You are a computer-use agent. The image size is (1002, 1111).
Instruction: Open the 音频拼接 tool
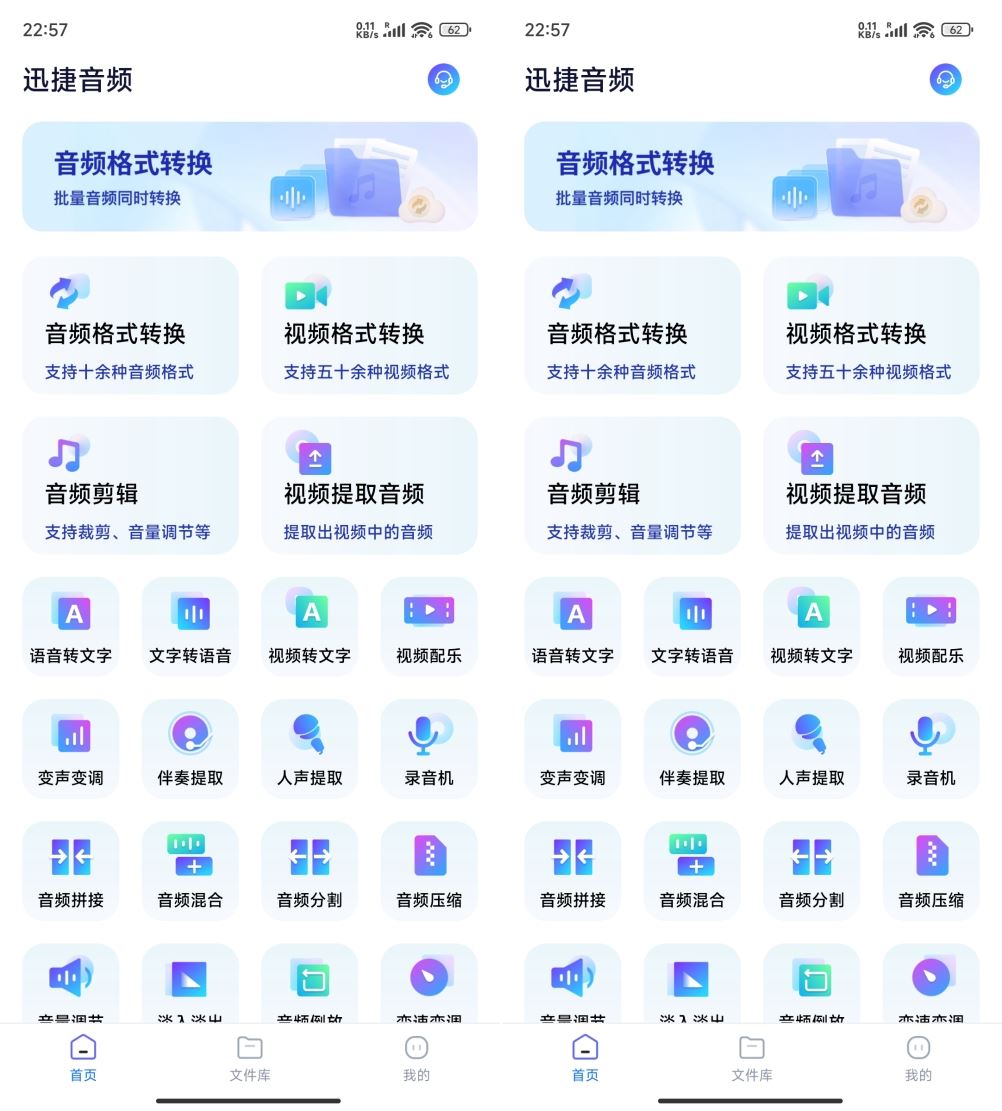tap(71, 870)
